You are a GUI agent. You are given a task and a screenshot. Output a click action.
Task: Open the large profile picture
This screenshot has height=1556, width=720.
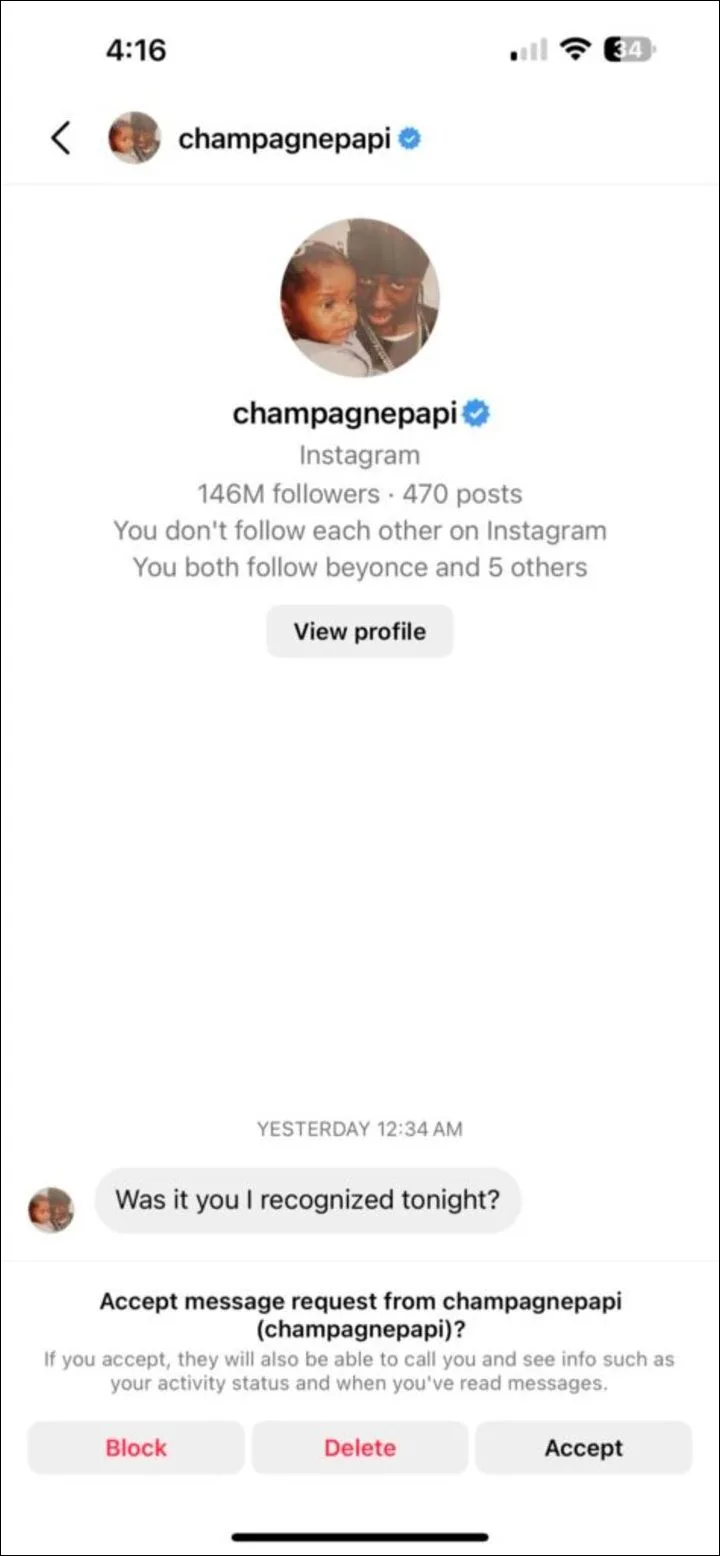click(x=360, y=298)
